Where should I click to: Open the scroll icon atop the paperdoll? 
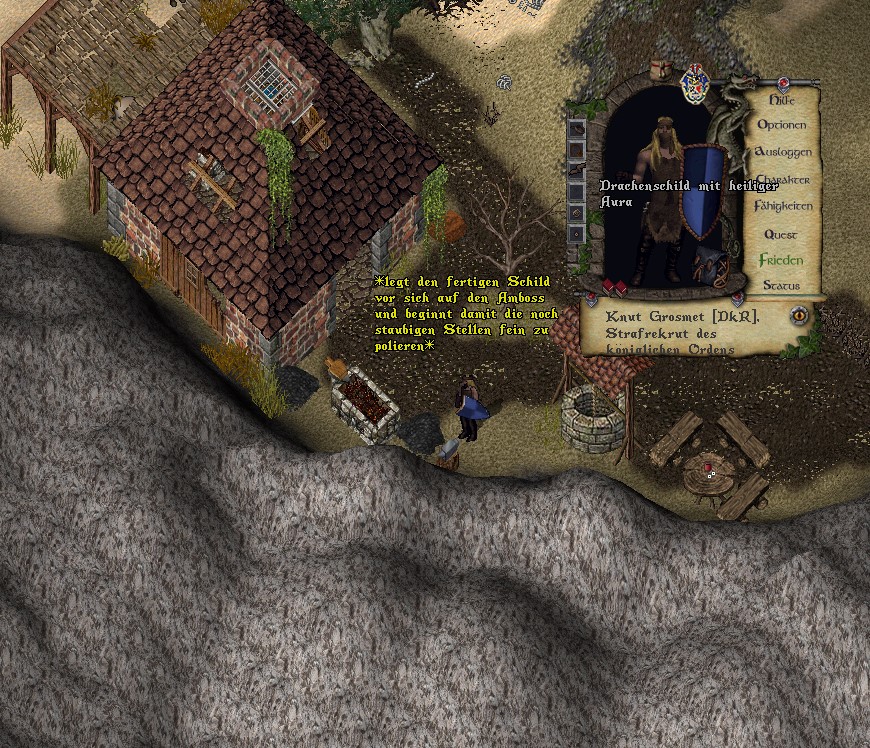point(658,68)
